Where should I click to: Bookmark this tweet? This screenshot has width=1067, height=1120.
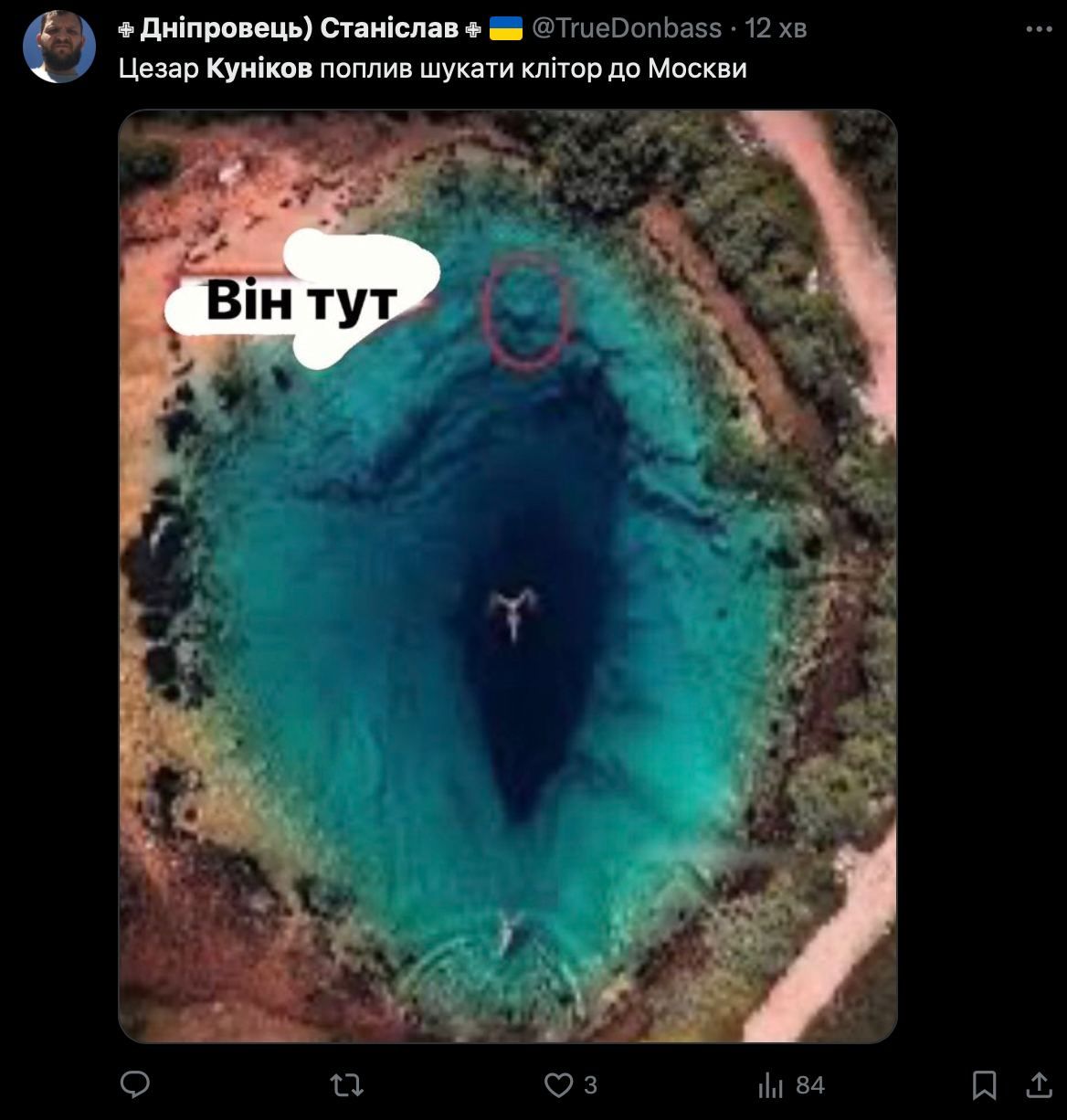point(984,1084)
